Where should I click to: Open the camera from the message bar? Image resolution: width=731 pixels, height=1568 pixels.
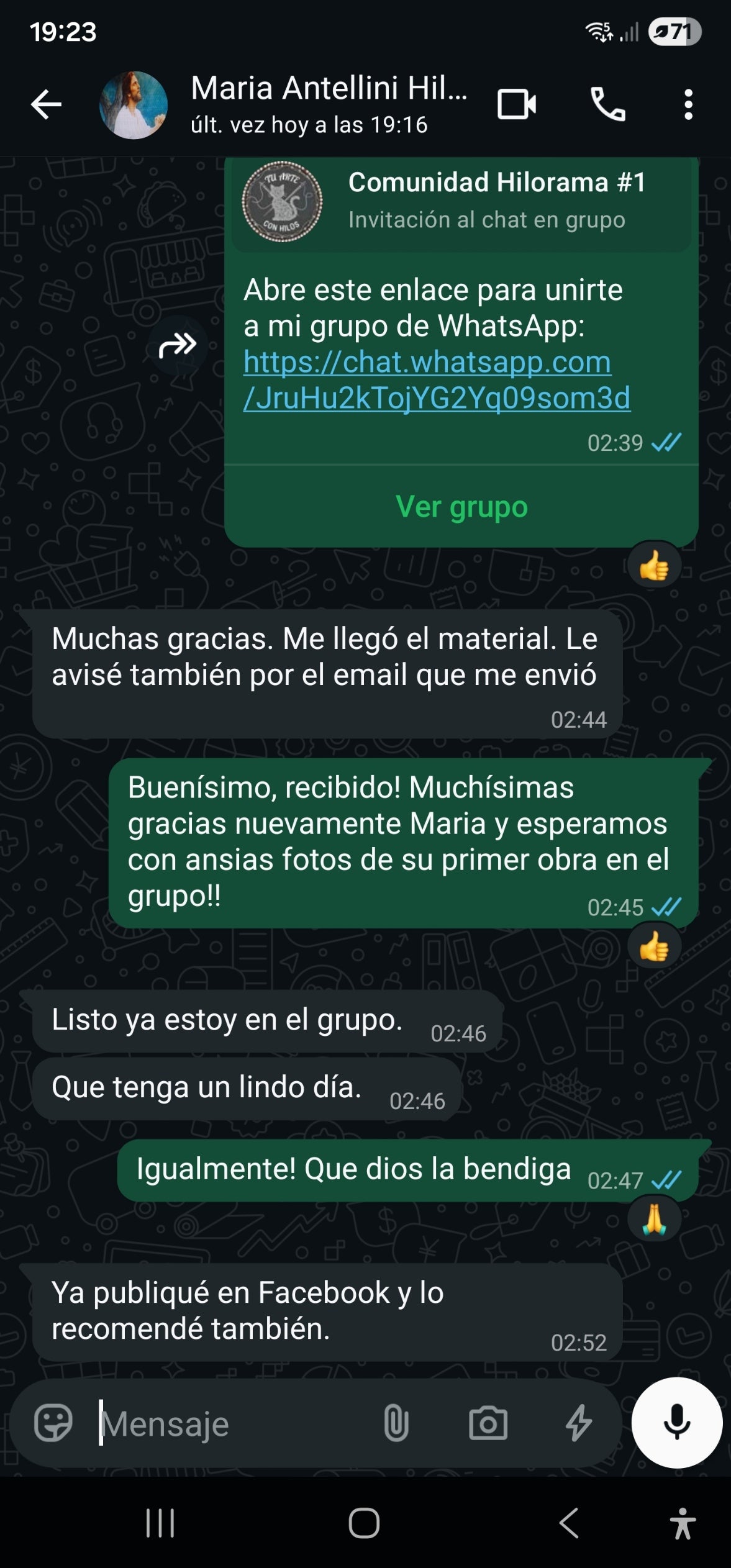click(488, 1423)
